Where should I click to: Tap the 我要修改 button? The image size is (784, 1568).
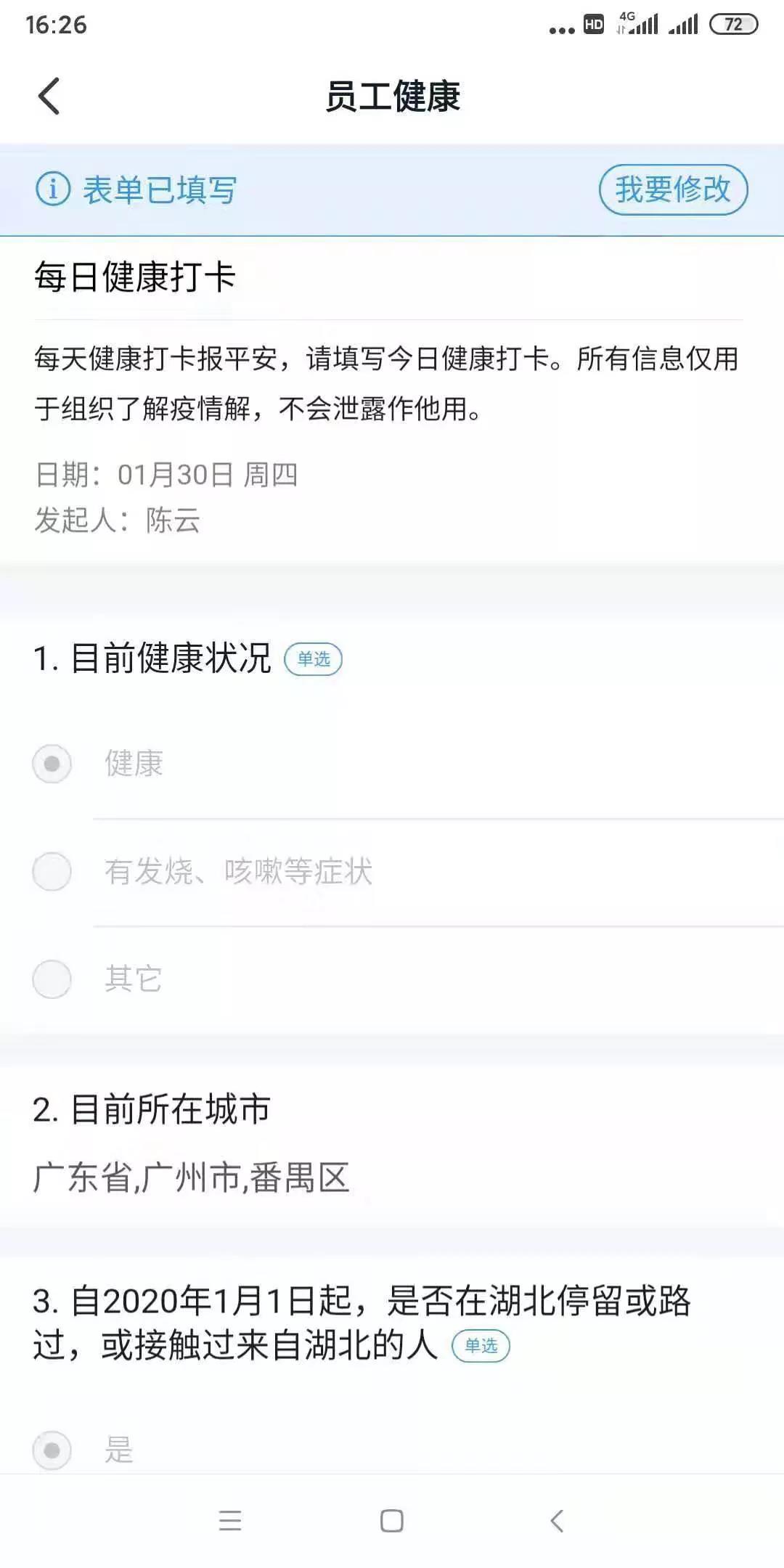coord(673,190)
